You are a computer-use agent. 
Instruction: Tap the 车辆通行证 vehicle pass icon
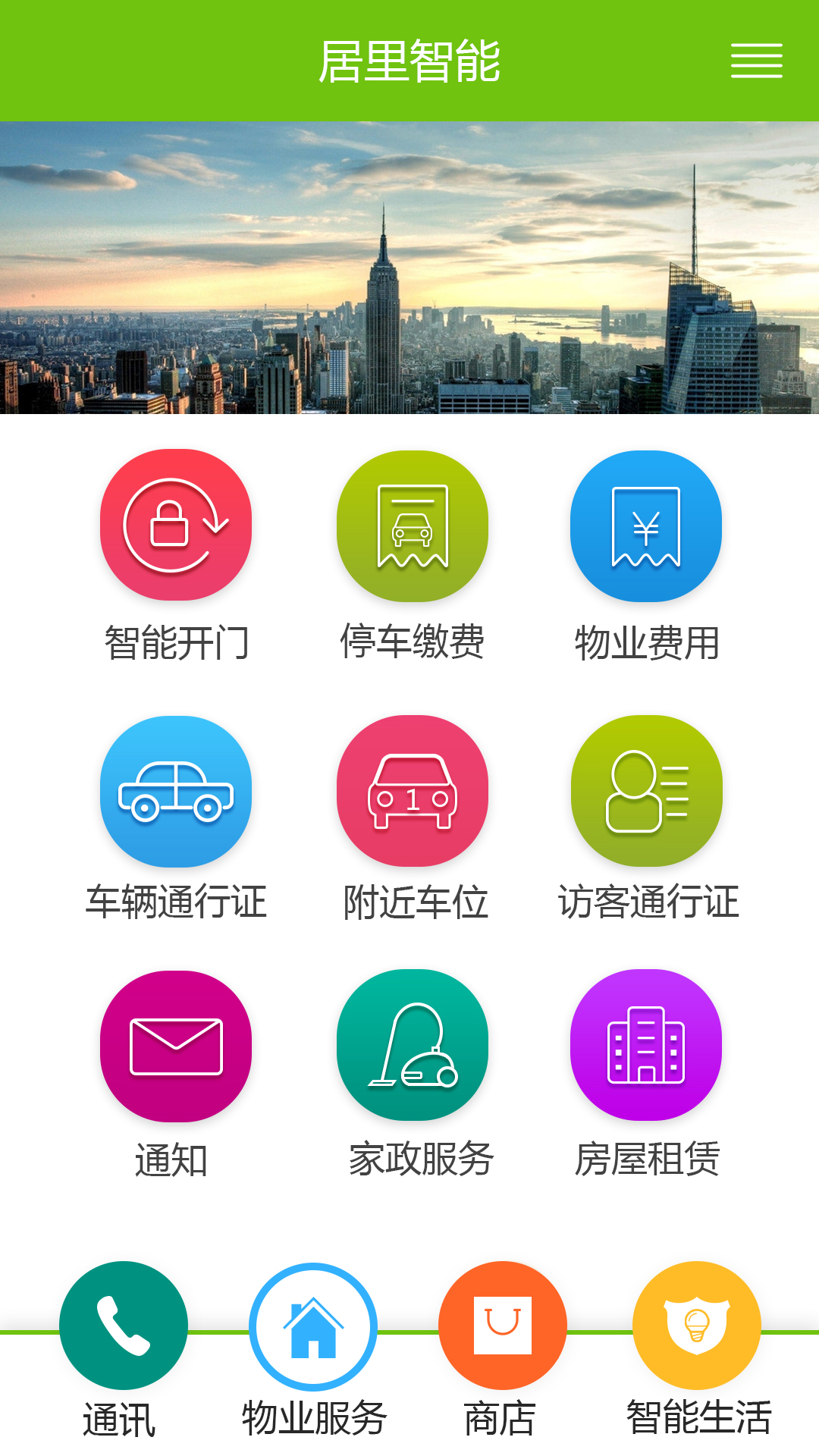pos(176,791)
